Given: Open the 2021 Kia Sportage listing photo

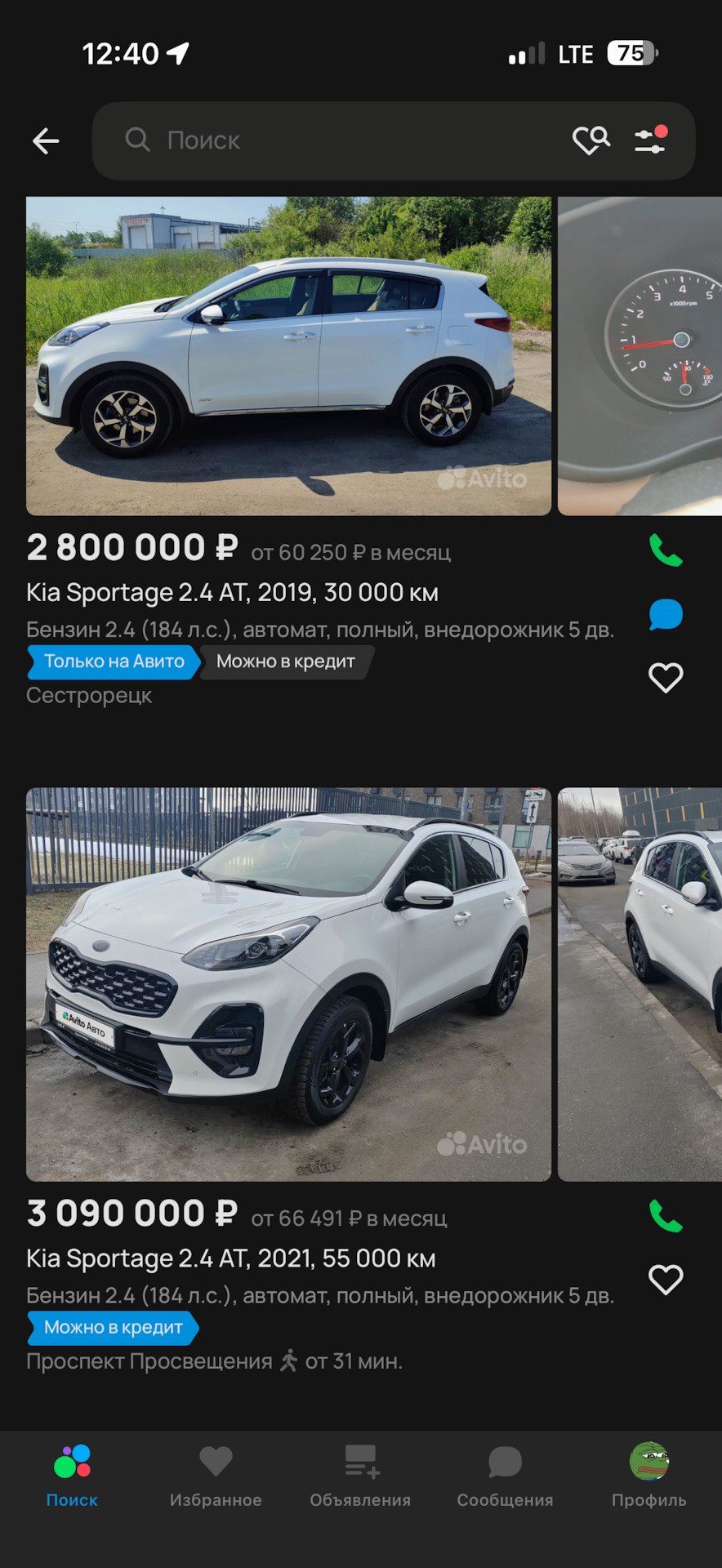Looking at the screenshot, I should [288, 984].
